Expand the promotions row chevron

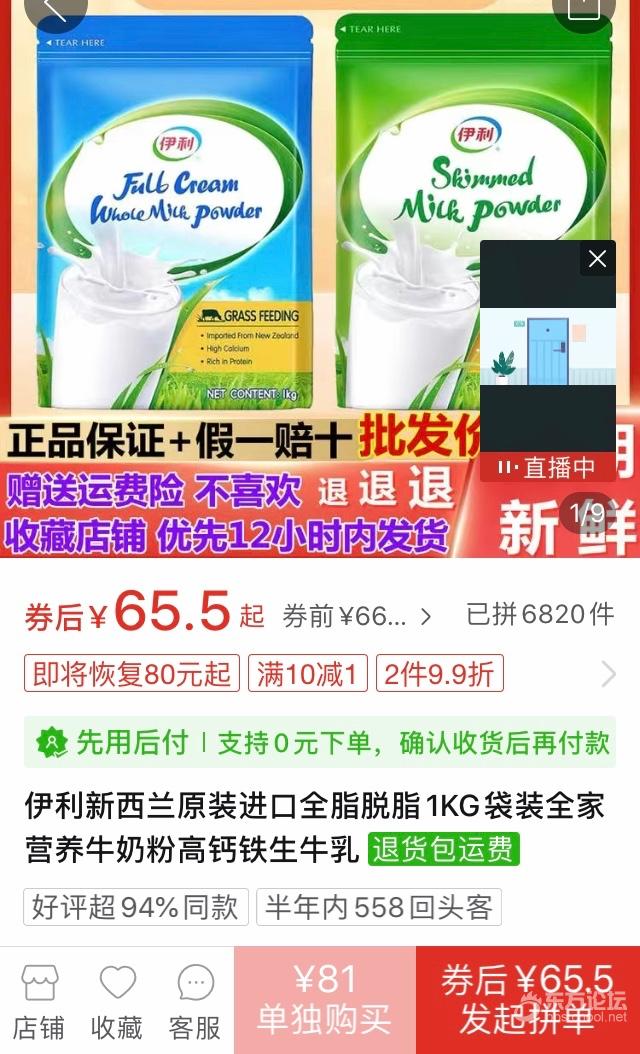(x=608, y=674)
